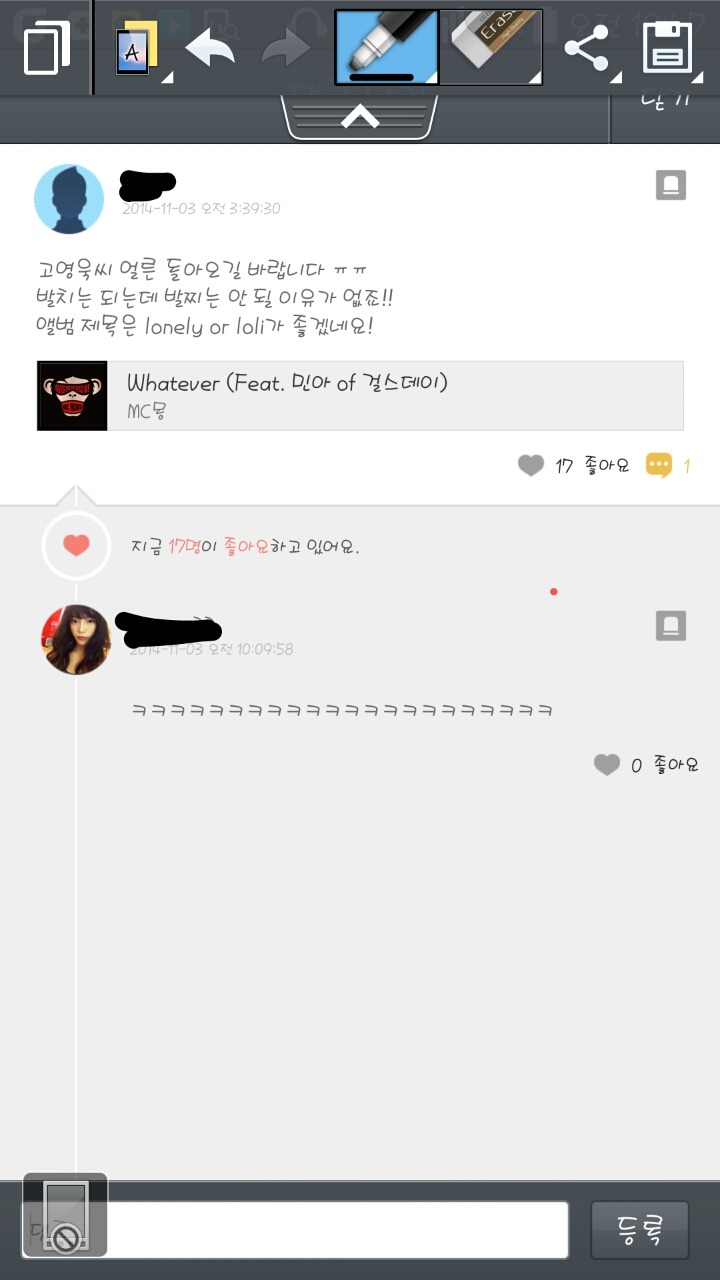Image resolution: width=720 pixels, height=1280 pixels.
Task: Report the post about the lonely or loli album title
Action: [x=671, y=185]
